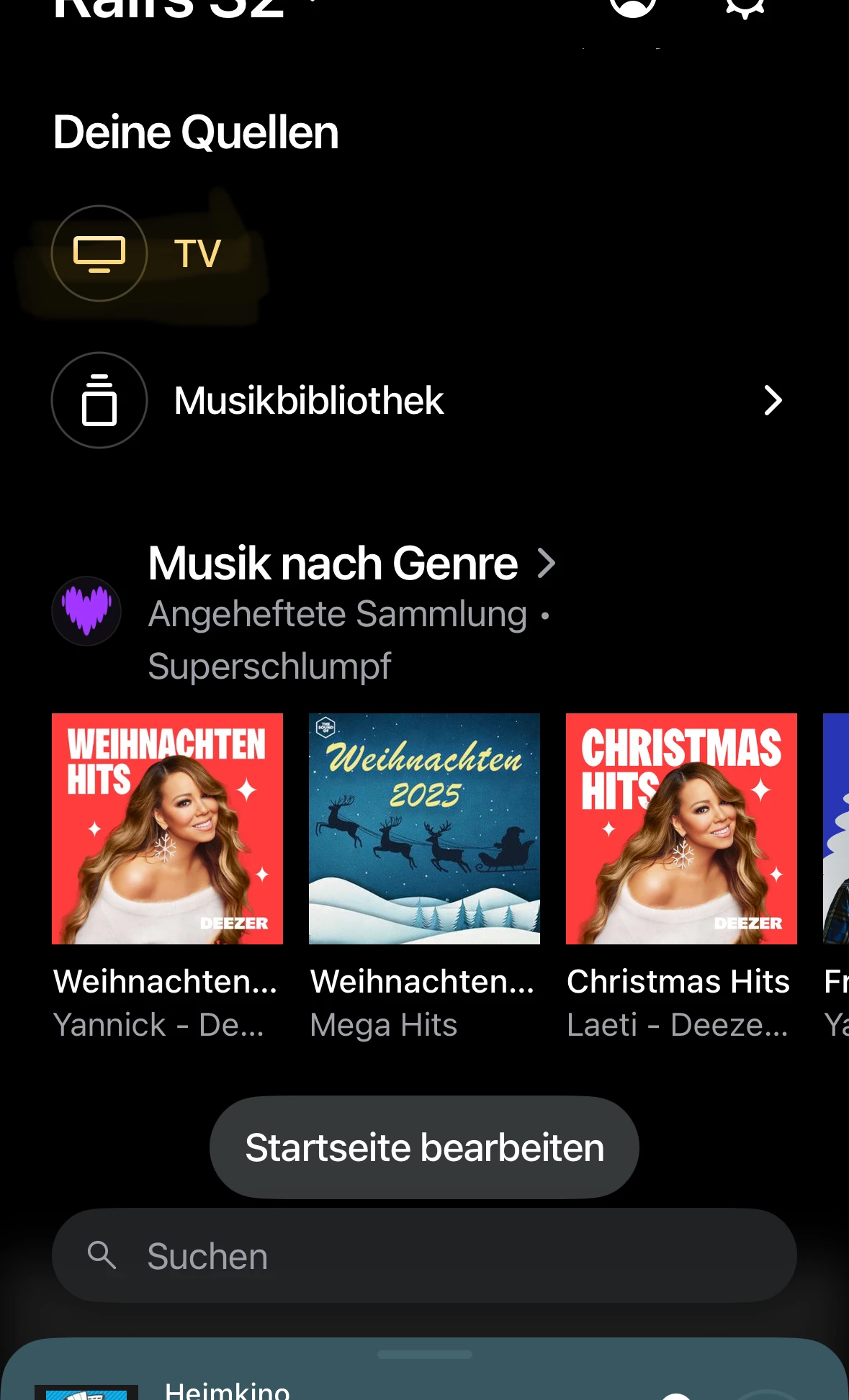Tap the Suchen search field
The height and width of the screenshot is (1400, 849).
click(x=424, y=1256)
